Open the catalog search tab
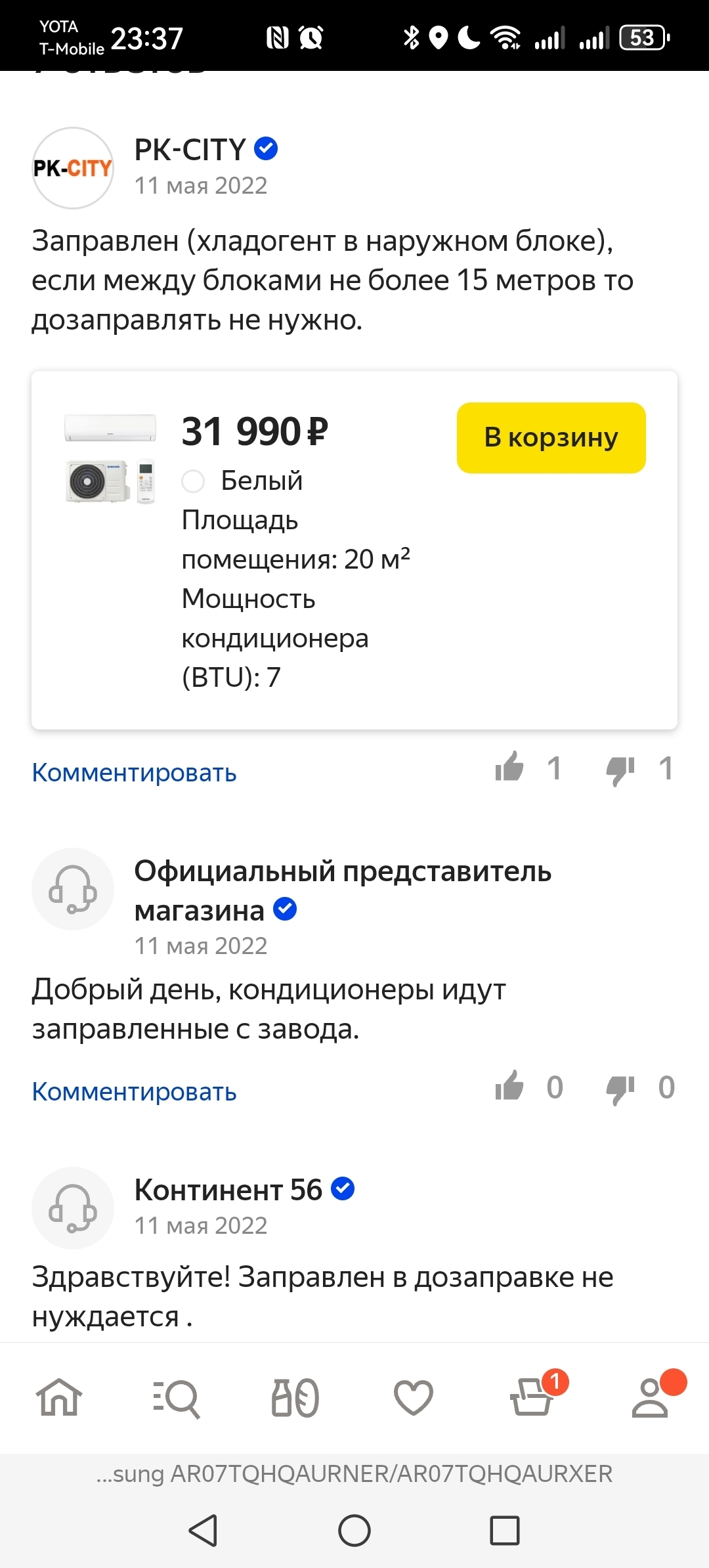 [x=177, y=1397]
